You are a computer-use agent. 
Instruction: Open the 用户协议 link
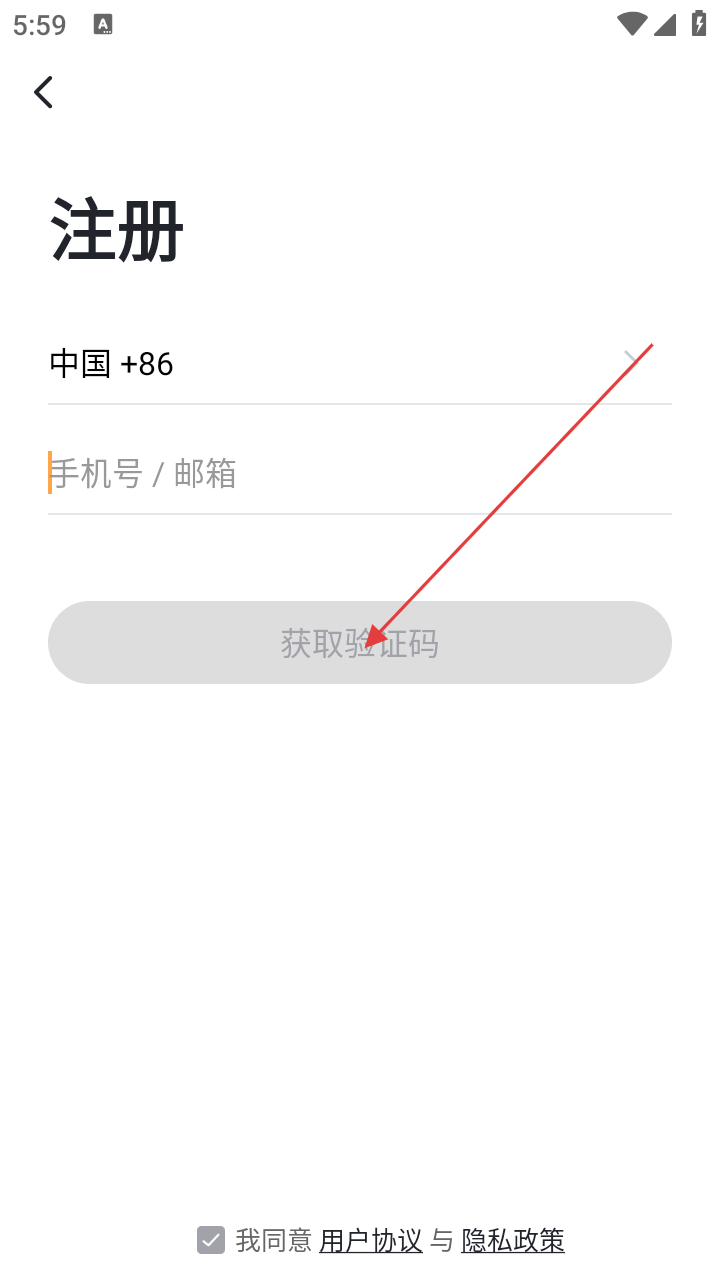pyautogui.click(x=371, y=1241)
